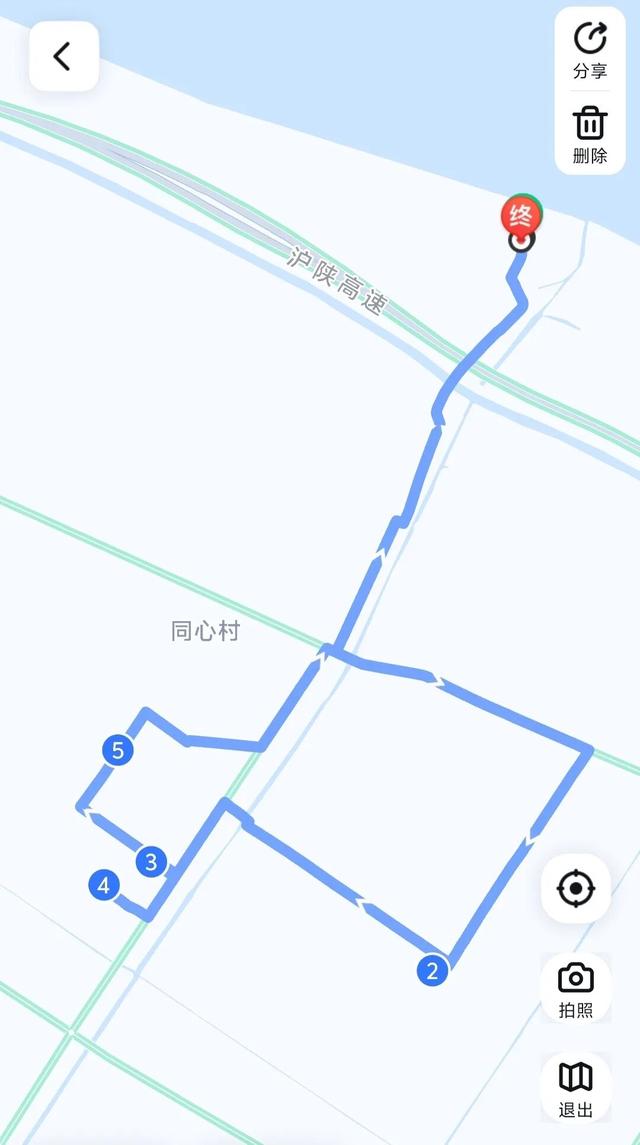This screenshot has width=640, height=1145.
Task: Exit the map view via 退出
Action: click(576, 1088)
